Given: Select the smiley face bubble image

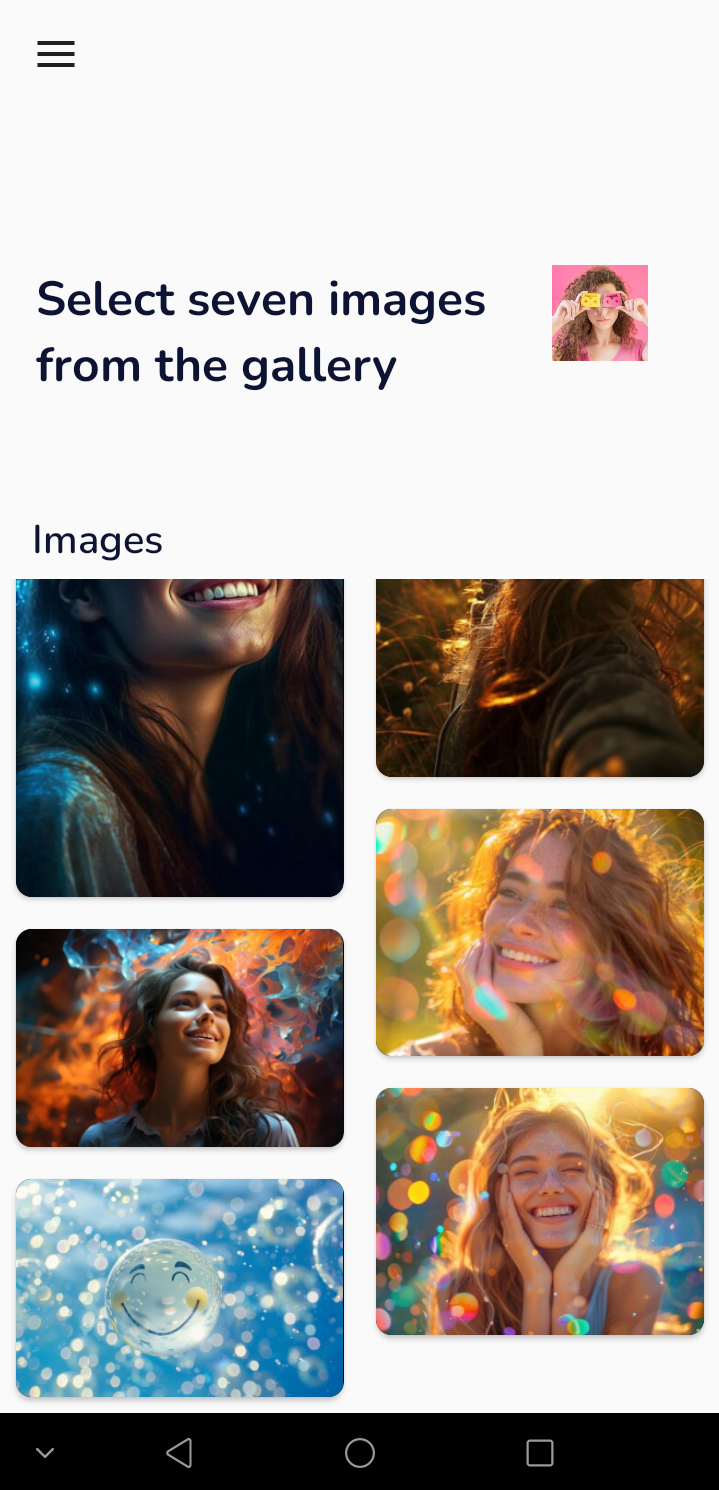Looking at the screenshot, I should (180, 1287).
